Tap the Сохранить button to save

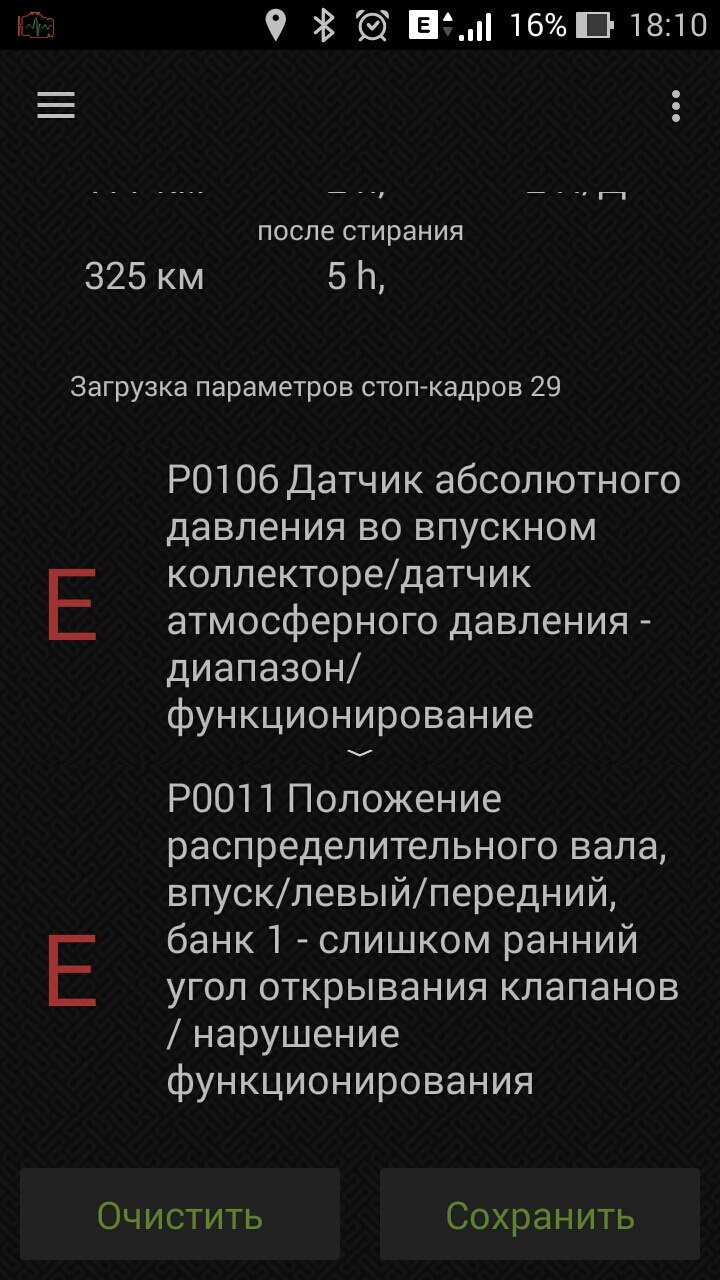point(540,1215)
